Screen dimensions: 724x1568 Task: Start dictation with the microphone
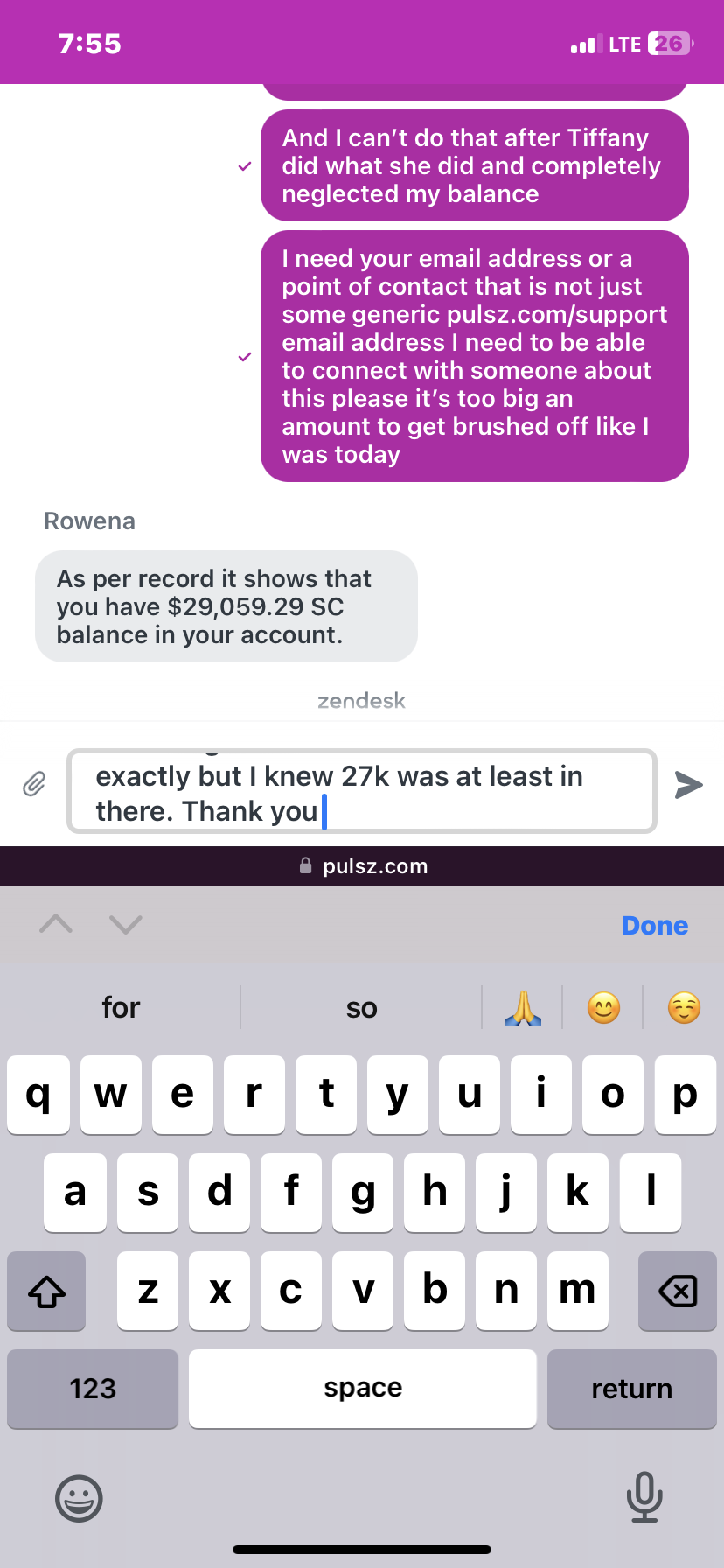point(644,1497)
